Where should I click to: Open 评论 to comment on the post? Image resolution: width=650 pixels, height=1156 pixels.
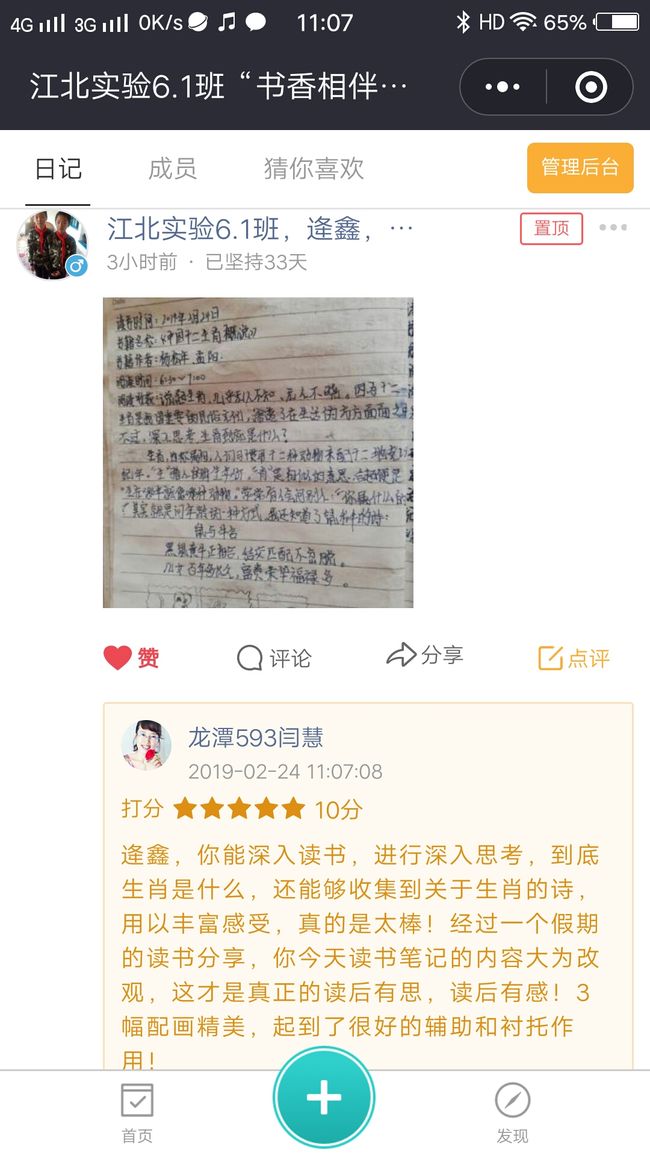pyautogui.click(x=274, y=658)
